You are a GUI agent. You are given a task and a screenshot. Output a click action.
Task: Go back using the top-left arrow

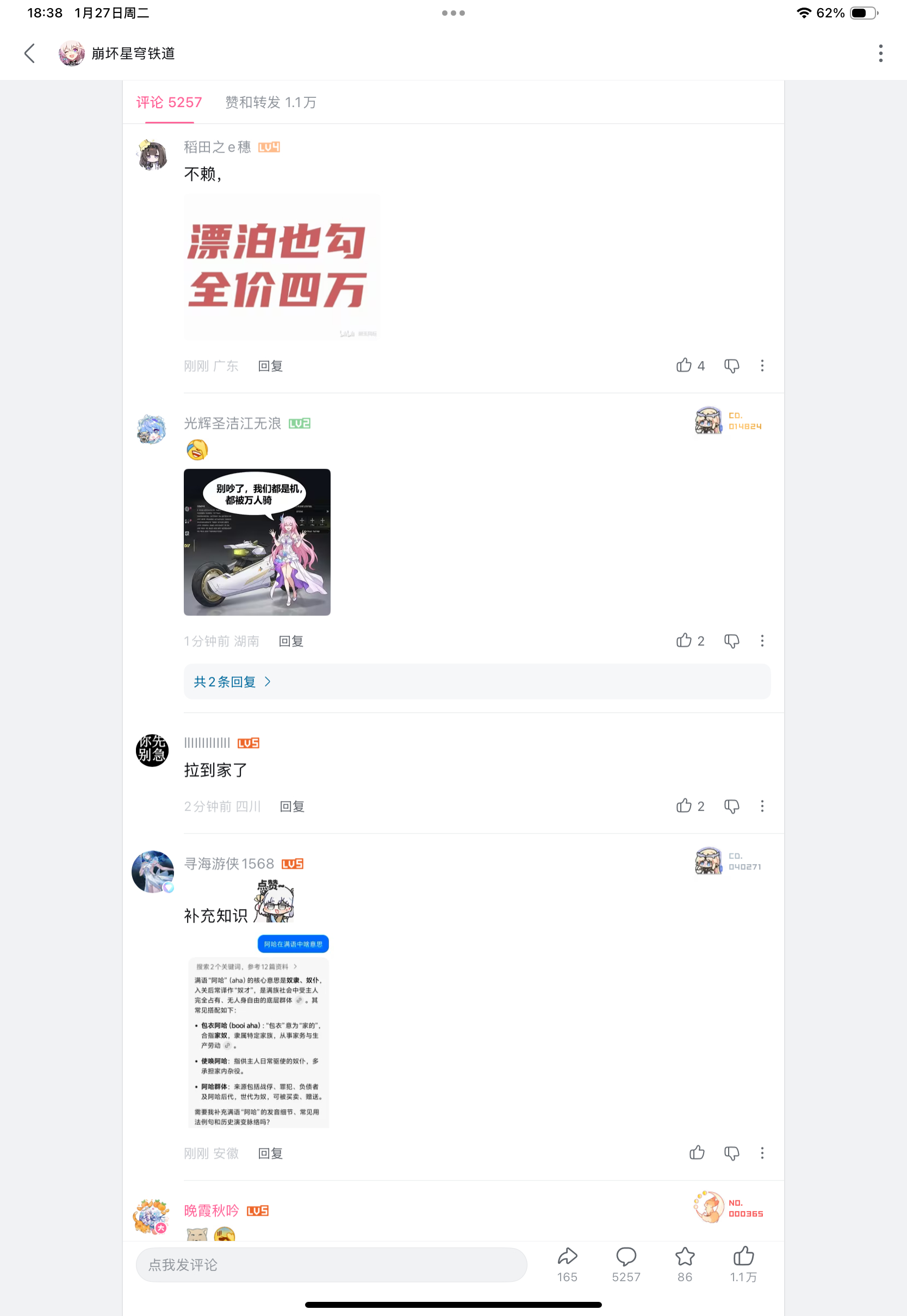(30, 53)
